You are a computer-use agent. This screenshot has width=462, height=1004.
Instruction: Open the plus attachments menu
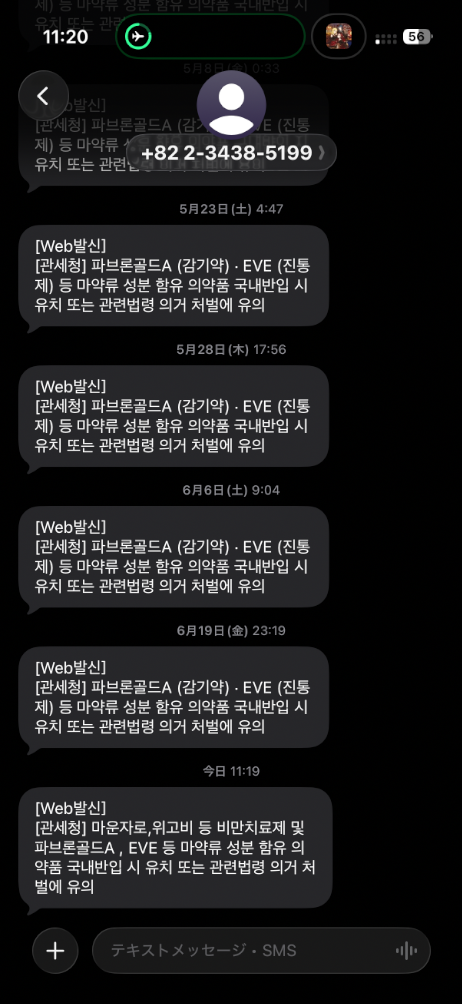point(55,951)
